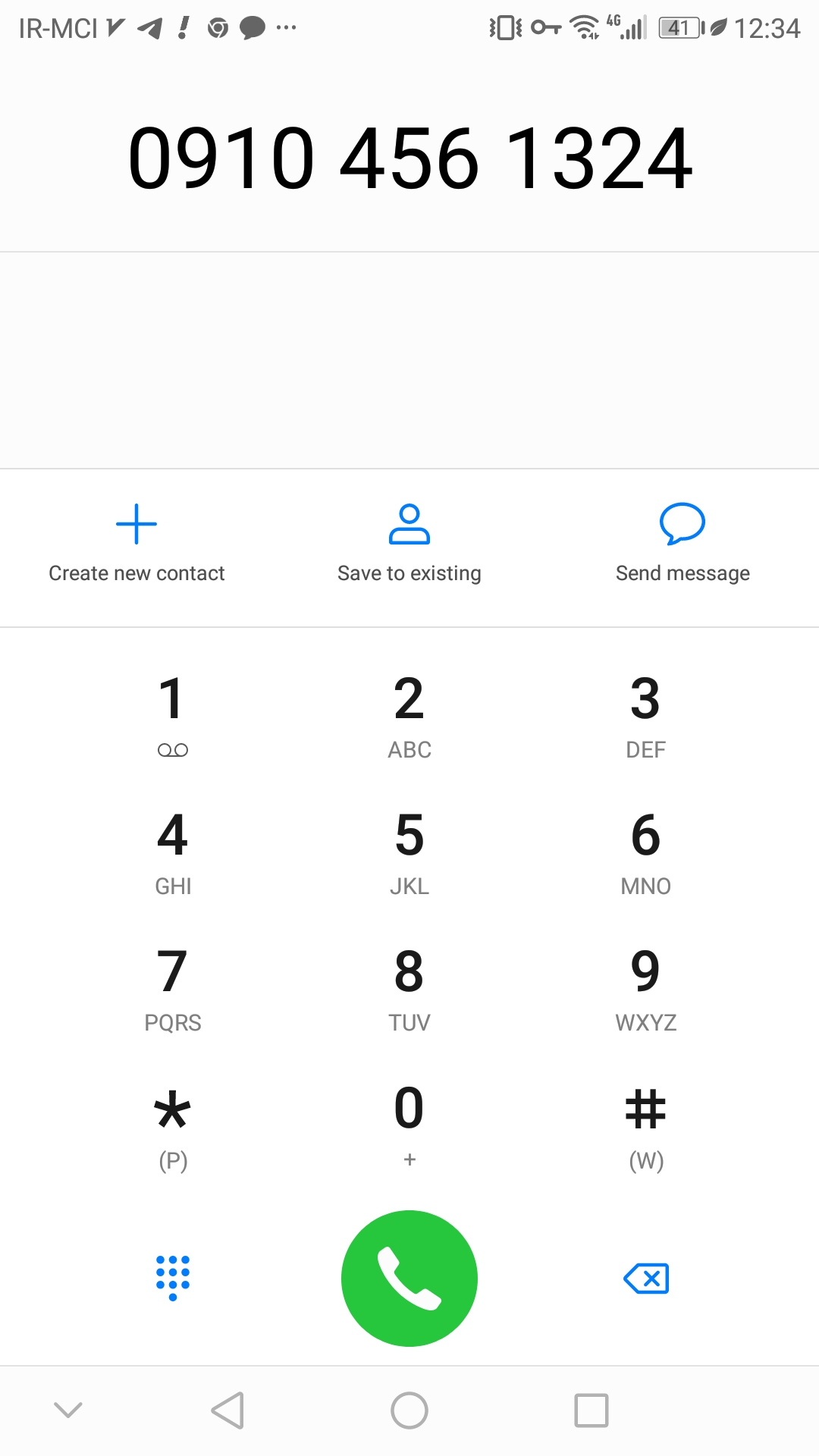819x1456 pixels.
Task: Tap the 6 MNO key
Action: pos(645,851)
